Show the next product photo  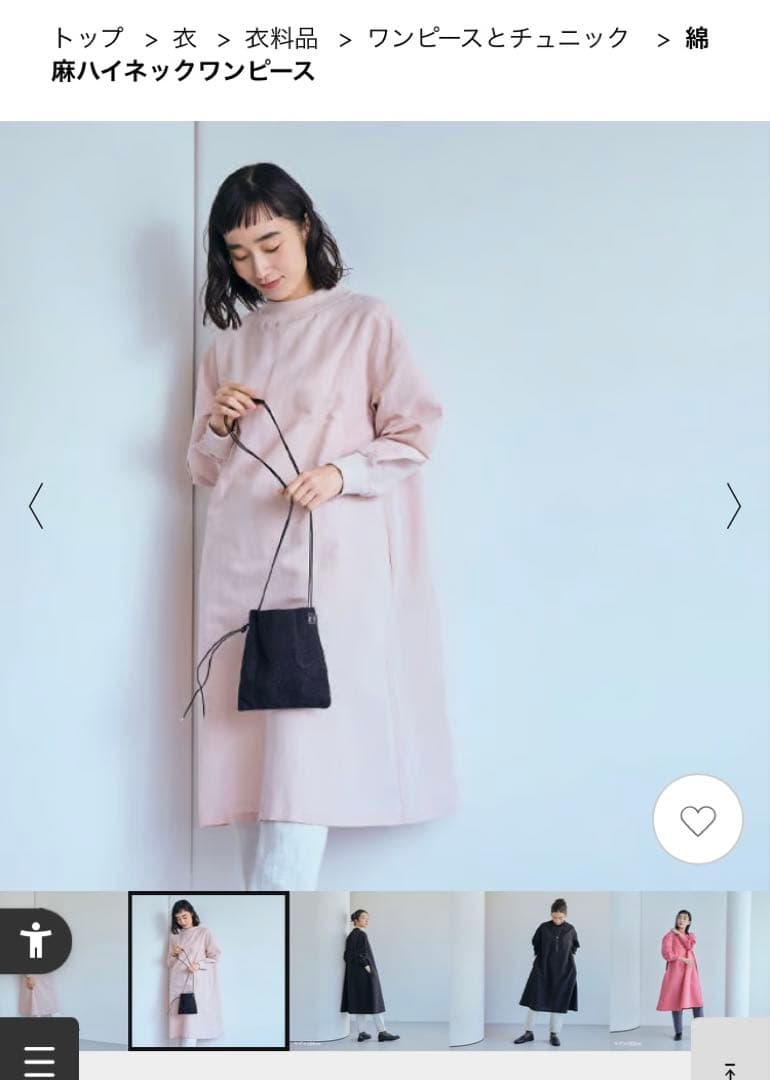(733, 505)
